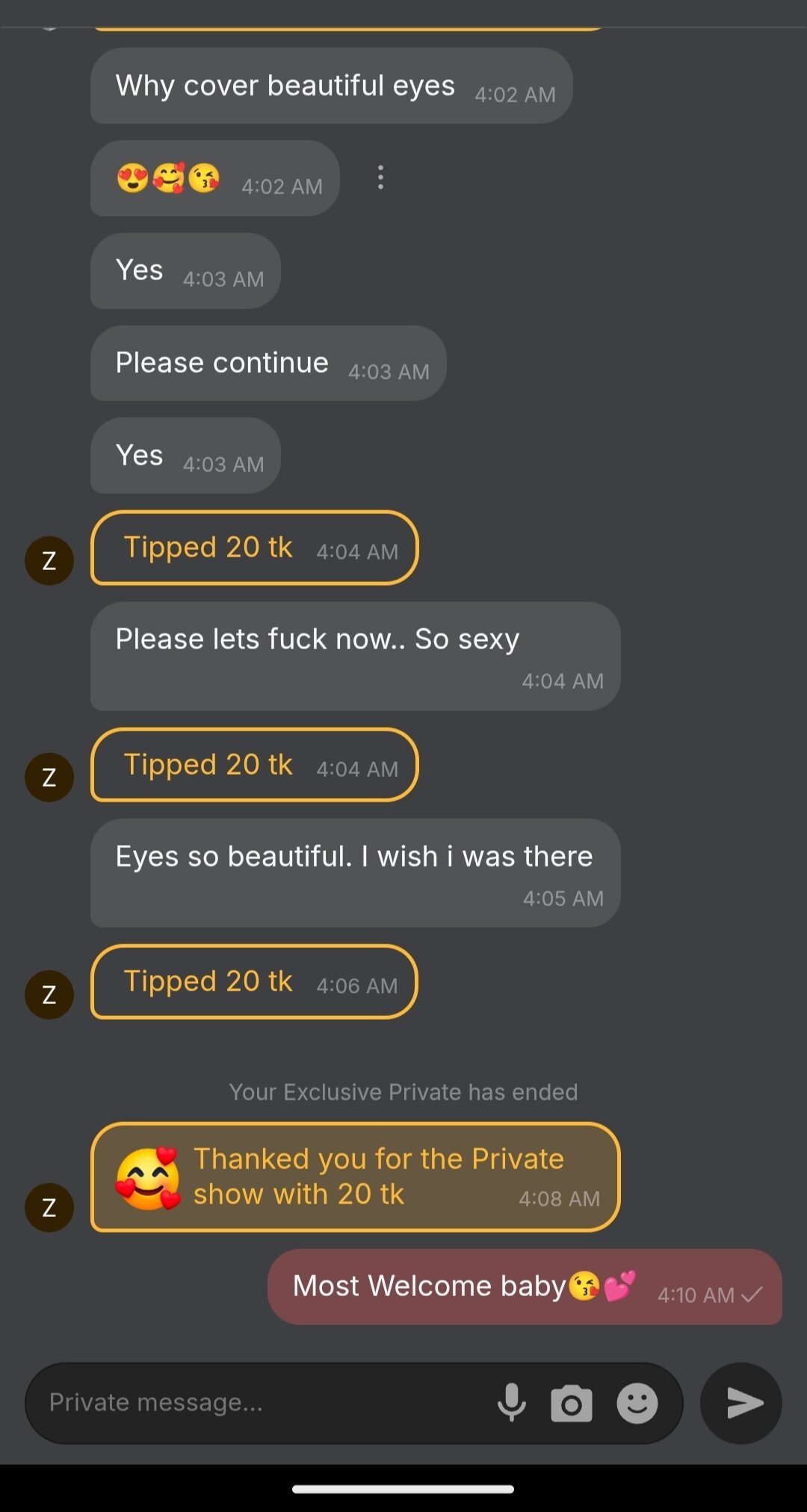Record a voice message with microphone
Viewport: 807px width, 1512px height.
point(512,1403)
